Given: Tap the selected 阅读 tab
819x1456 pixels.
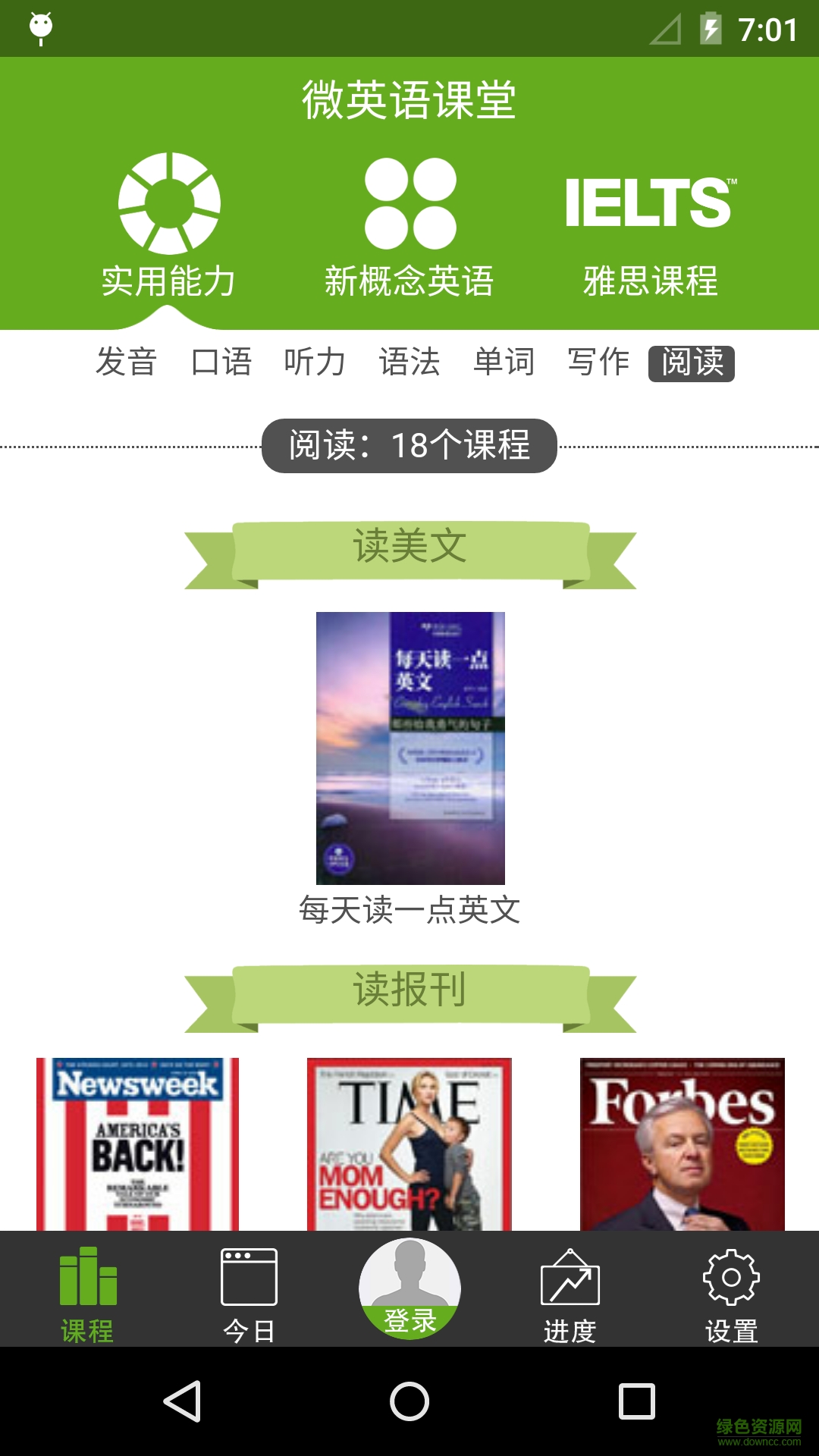Looking at the screenshot, I should pos(692,362).
